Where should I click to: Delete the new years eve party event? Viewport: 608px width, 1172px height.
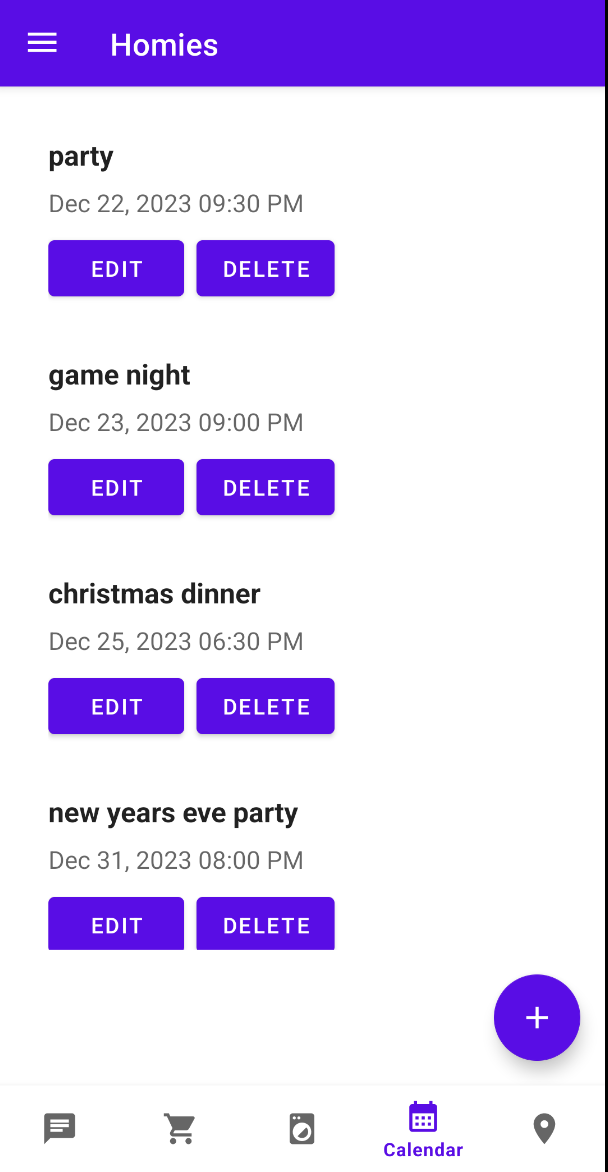pos(265,924)
